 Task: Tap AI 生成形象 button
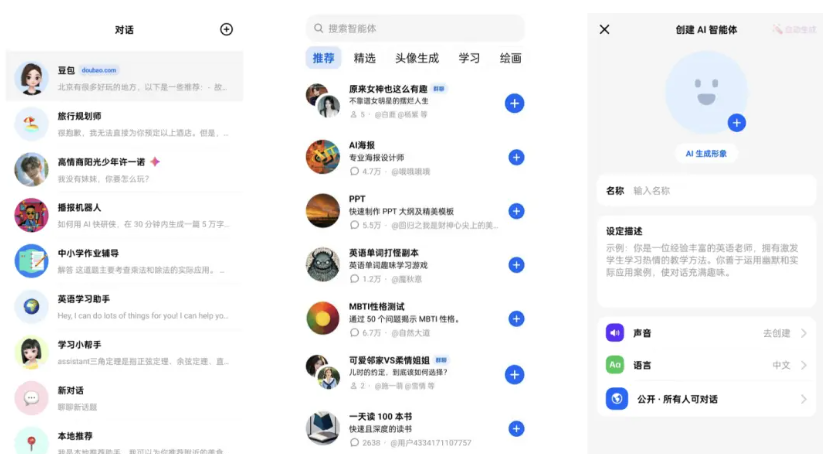coord(705,154)
